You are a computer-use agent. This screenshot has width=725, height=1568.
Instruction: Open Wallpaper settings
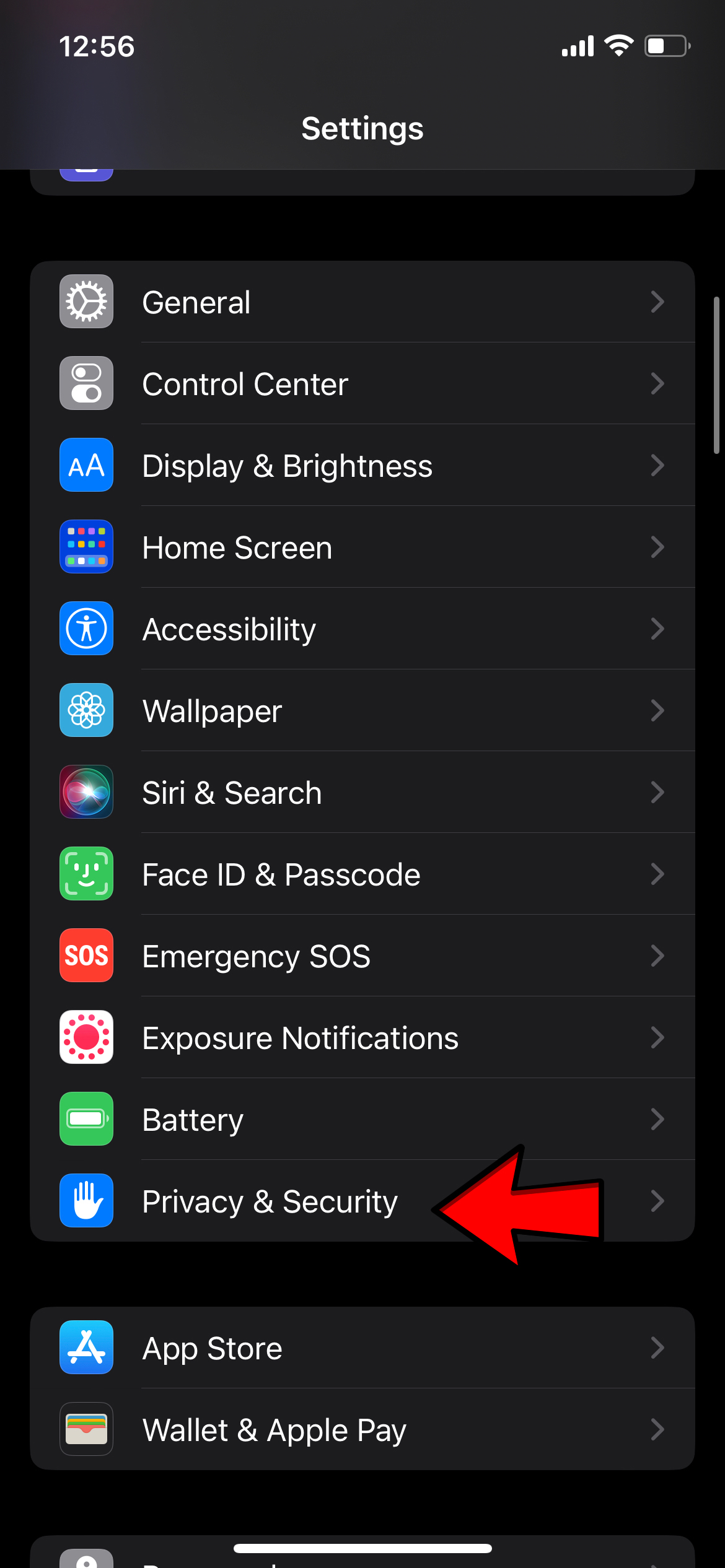362,711
